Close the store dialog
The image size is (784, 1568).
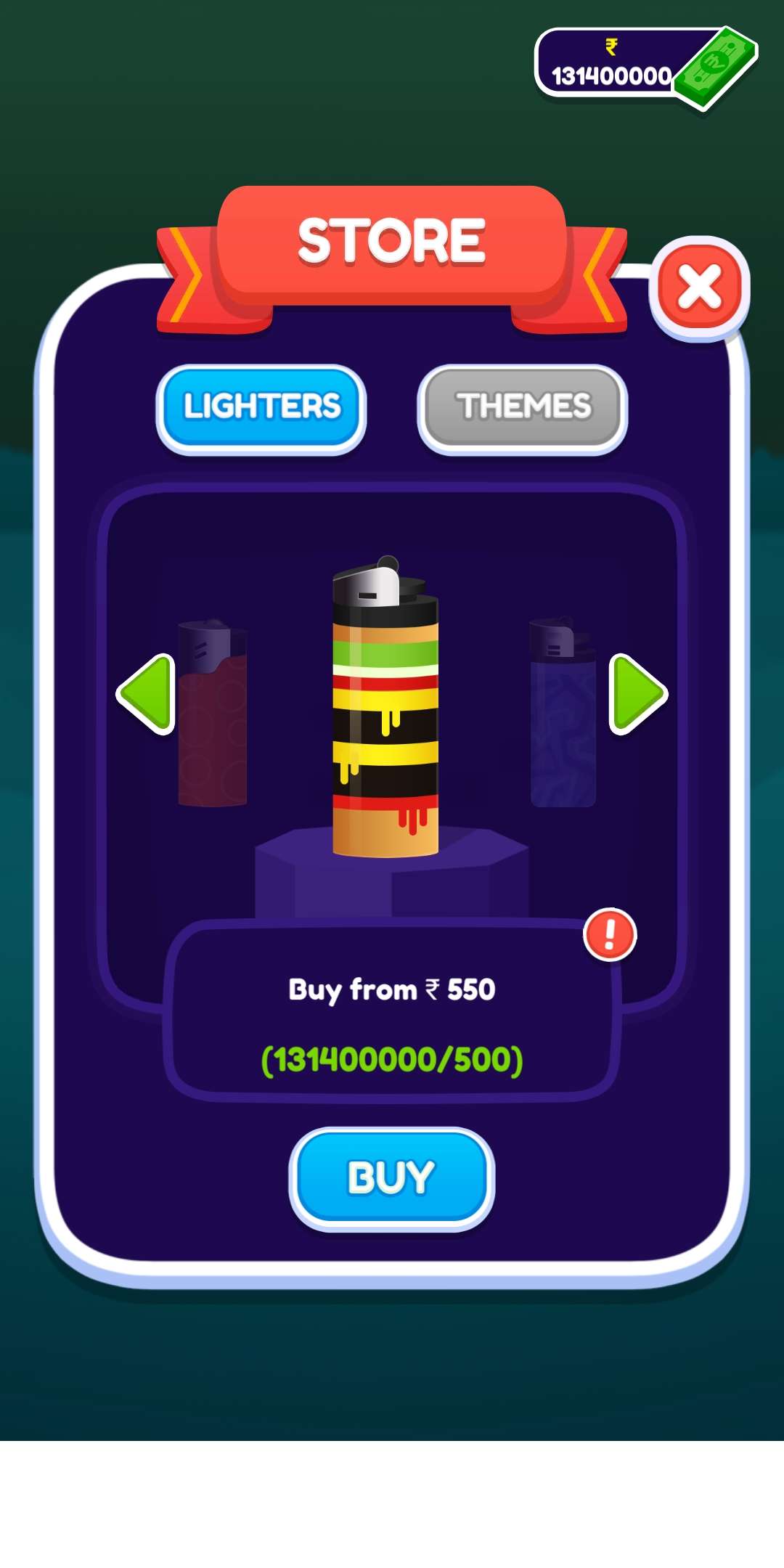pos(699,287)
